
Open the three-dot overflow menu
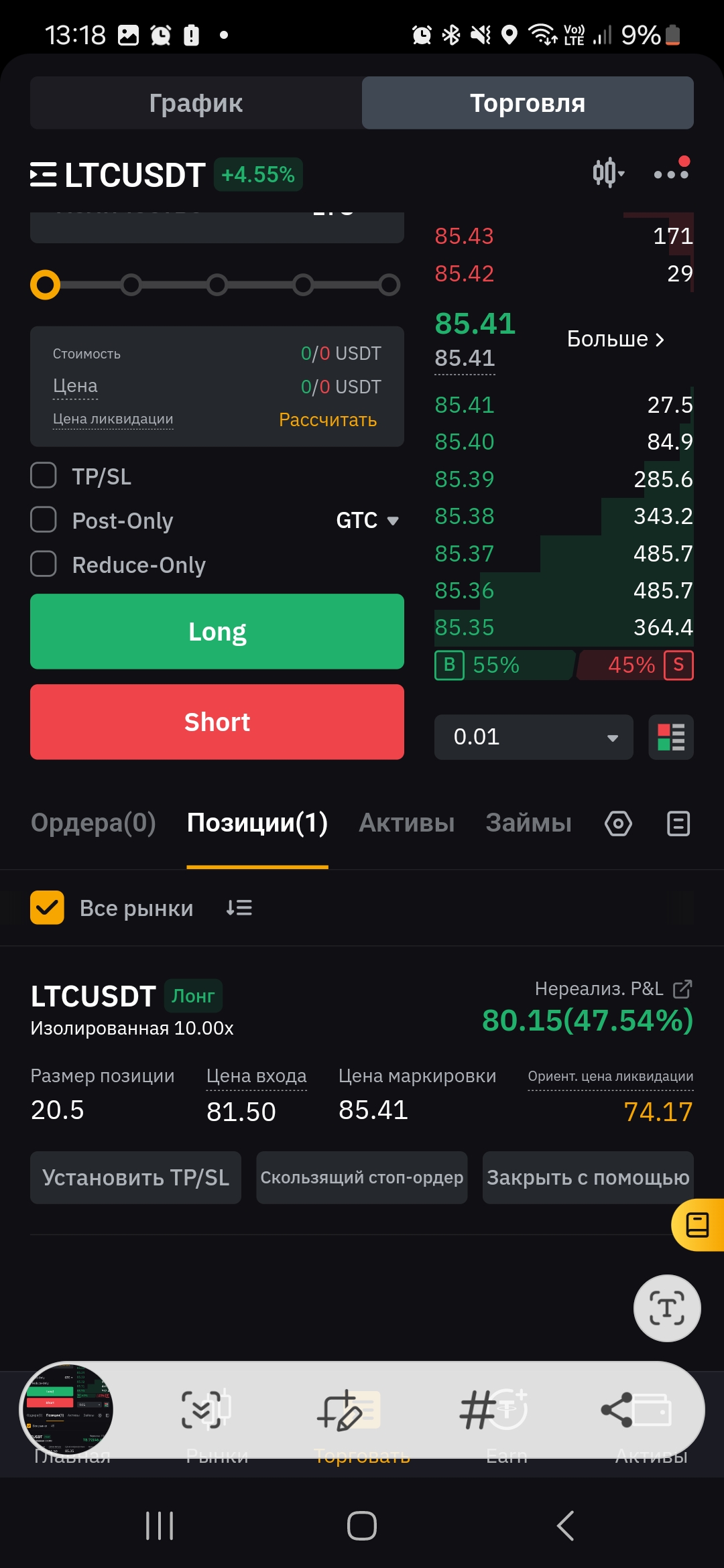point(671,173)
